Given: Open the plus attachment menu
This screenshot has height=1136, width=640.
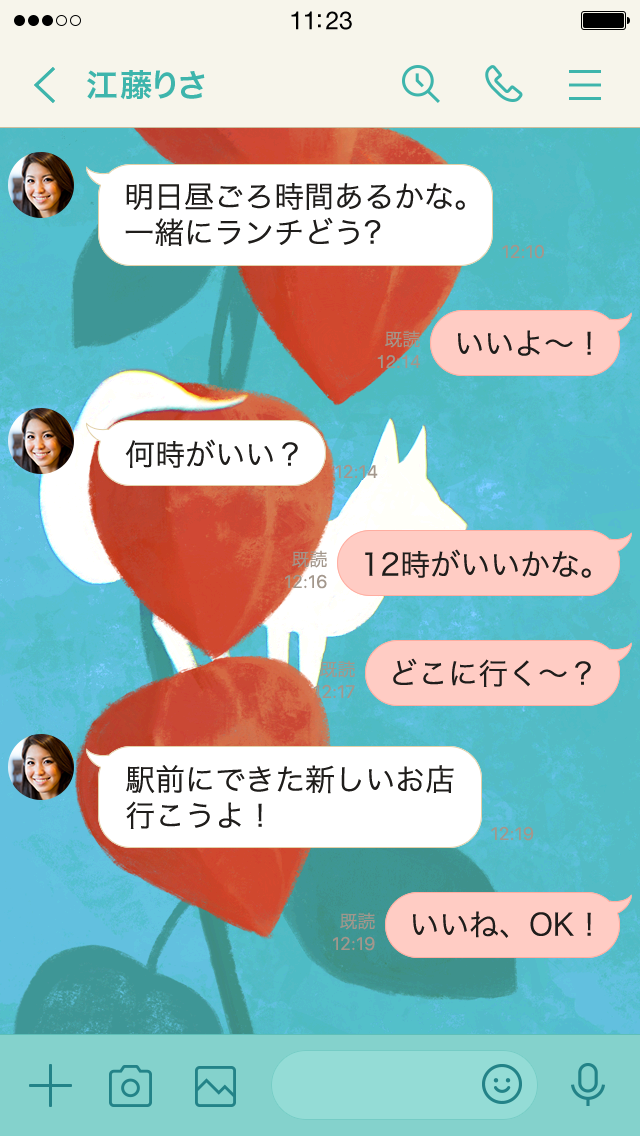Looking at the screenshot, I should tap(50, 1085).
